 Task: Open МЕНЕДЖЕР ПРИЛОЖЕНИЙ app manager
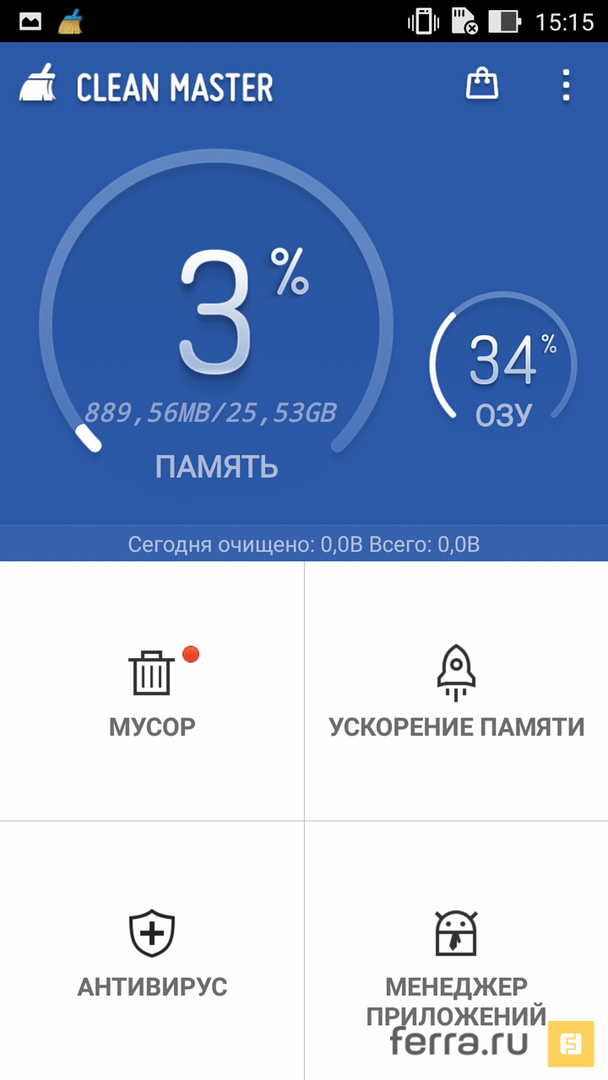456,960
